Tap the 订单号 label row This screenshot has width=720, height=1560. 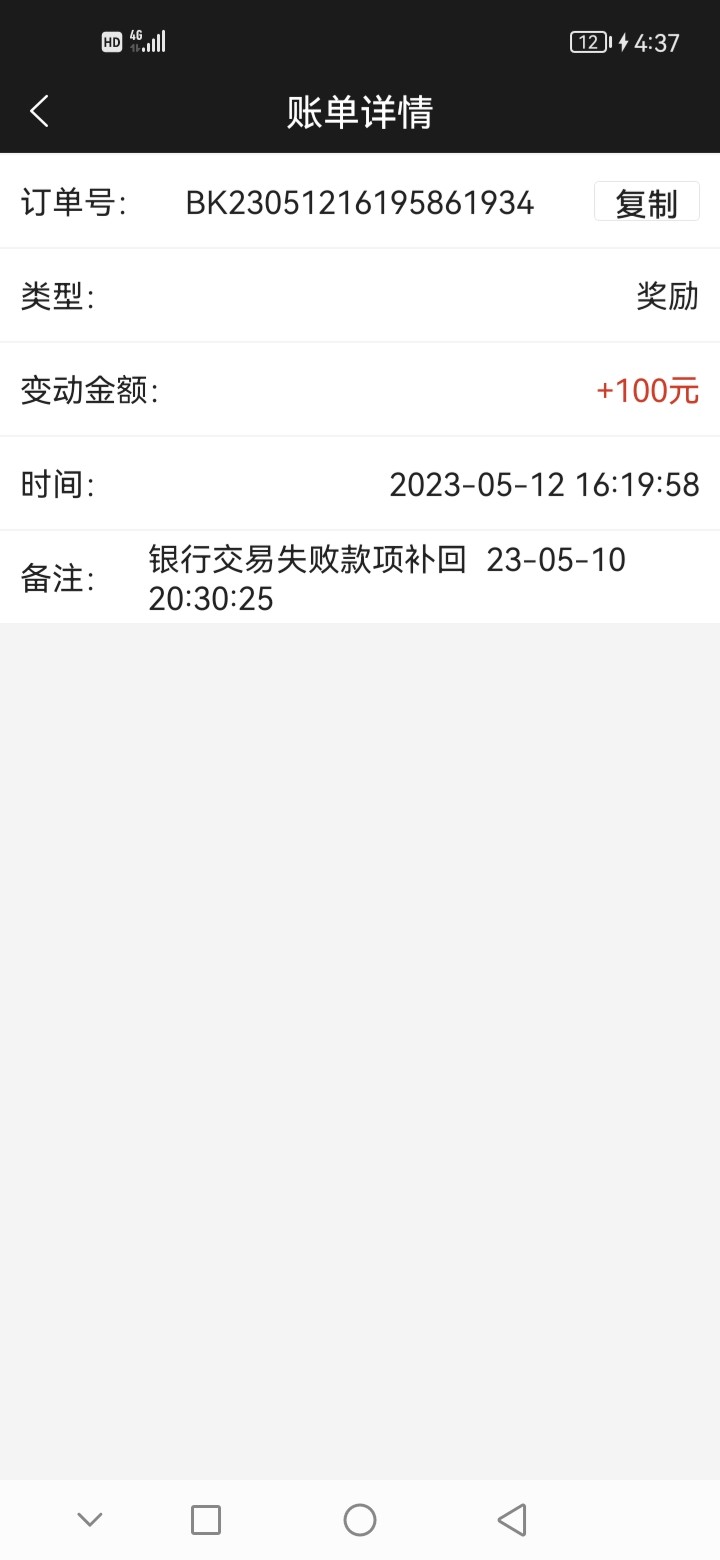(70, 202)
